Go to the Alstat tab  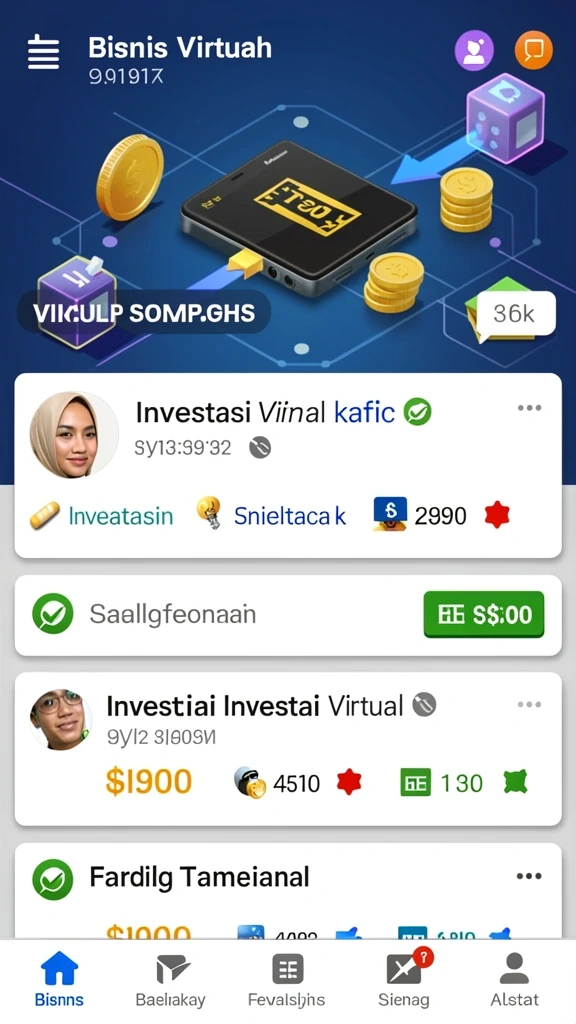click(515, 979)
